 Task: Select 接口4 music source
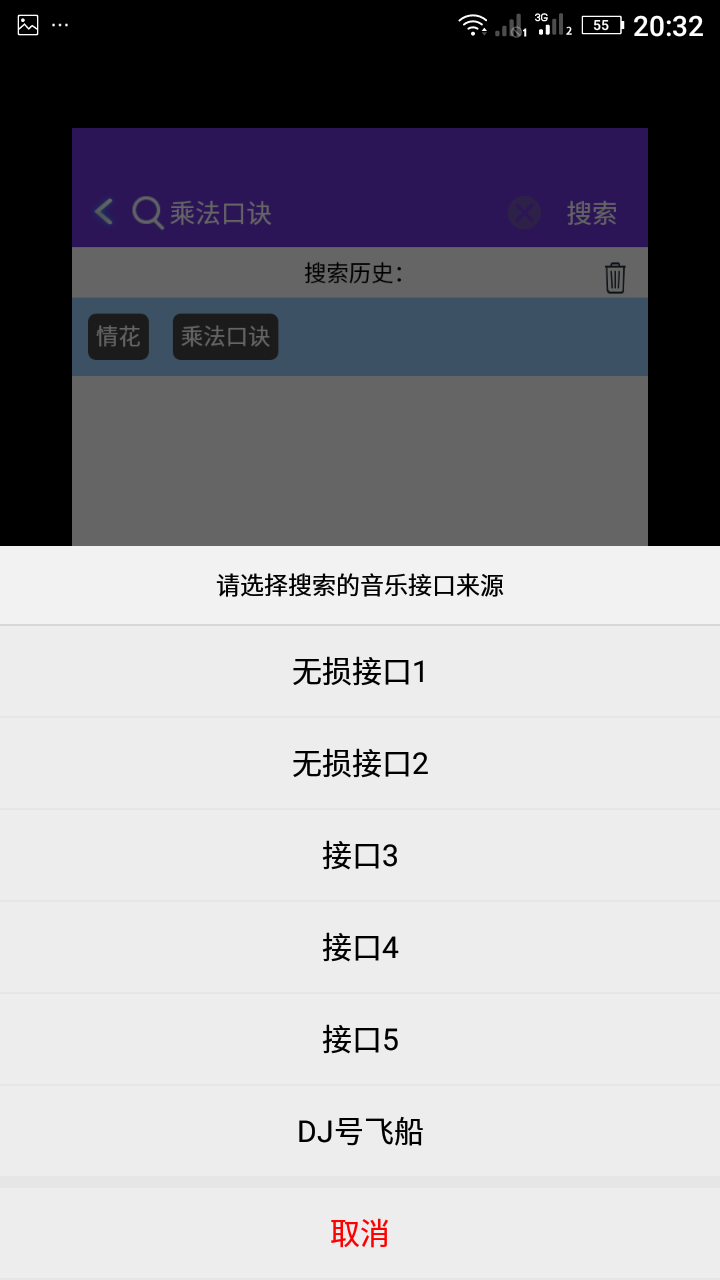[x=360, y=948]
